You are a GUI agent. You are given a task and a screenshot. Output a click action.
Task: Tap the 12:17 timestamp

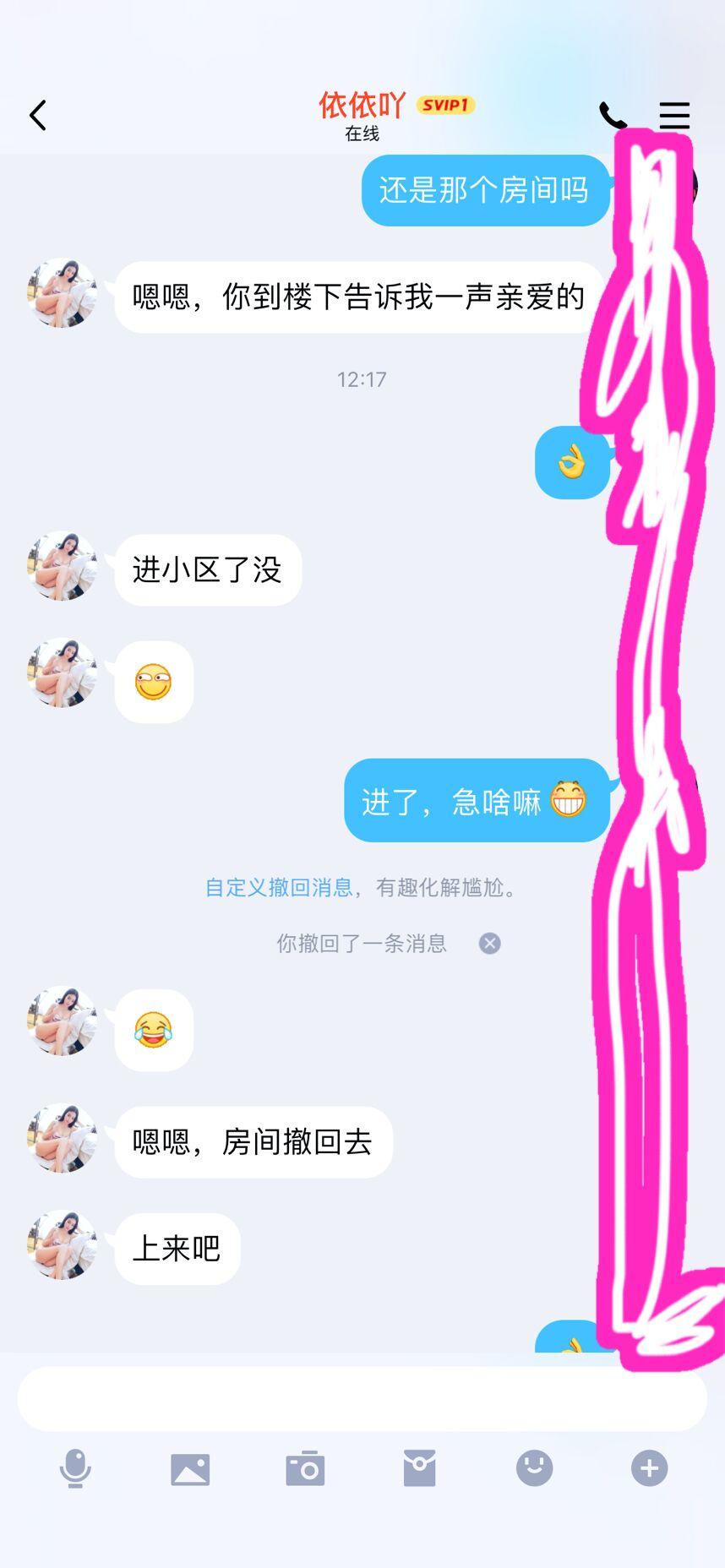362,379
